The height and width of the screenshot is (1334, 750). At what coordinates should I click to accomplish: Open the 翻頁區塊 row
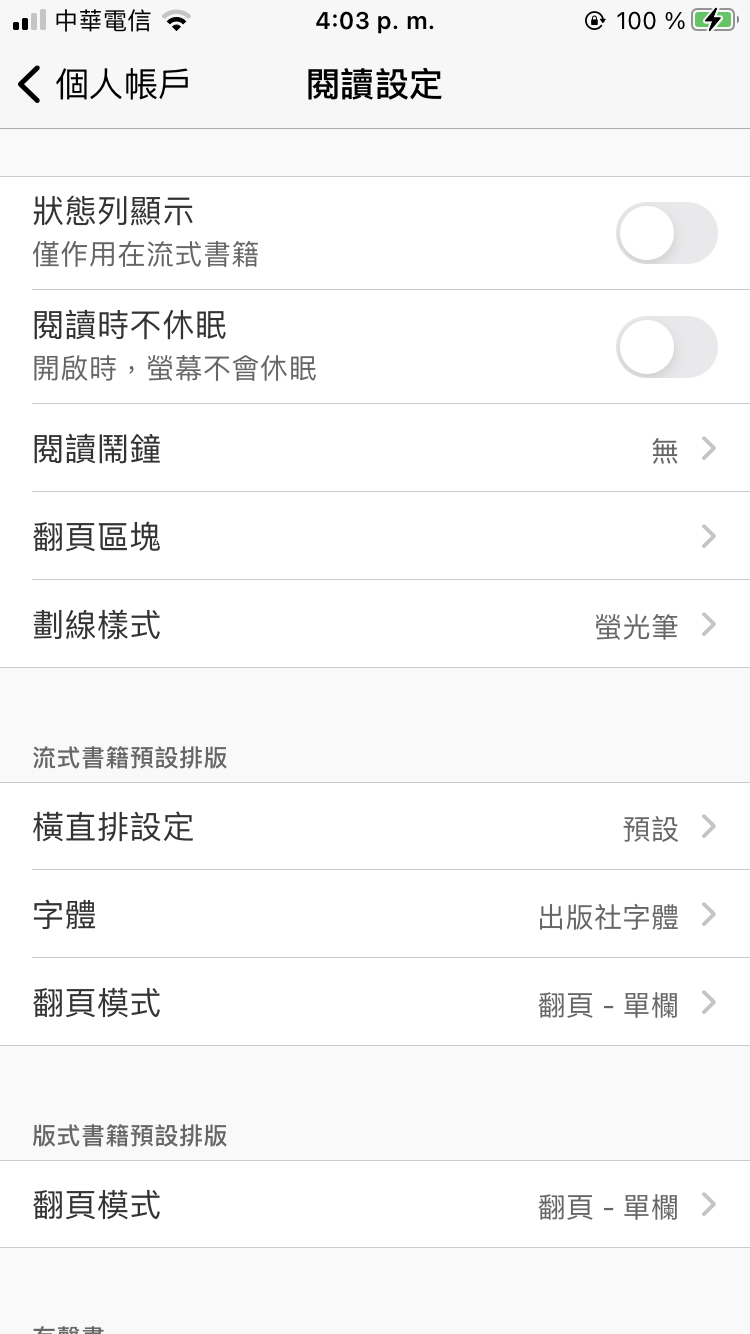(x=375, y=537)
